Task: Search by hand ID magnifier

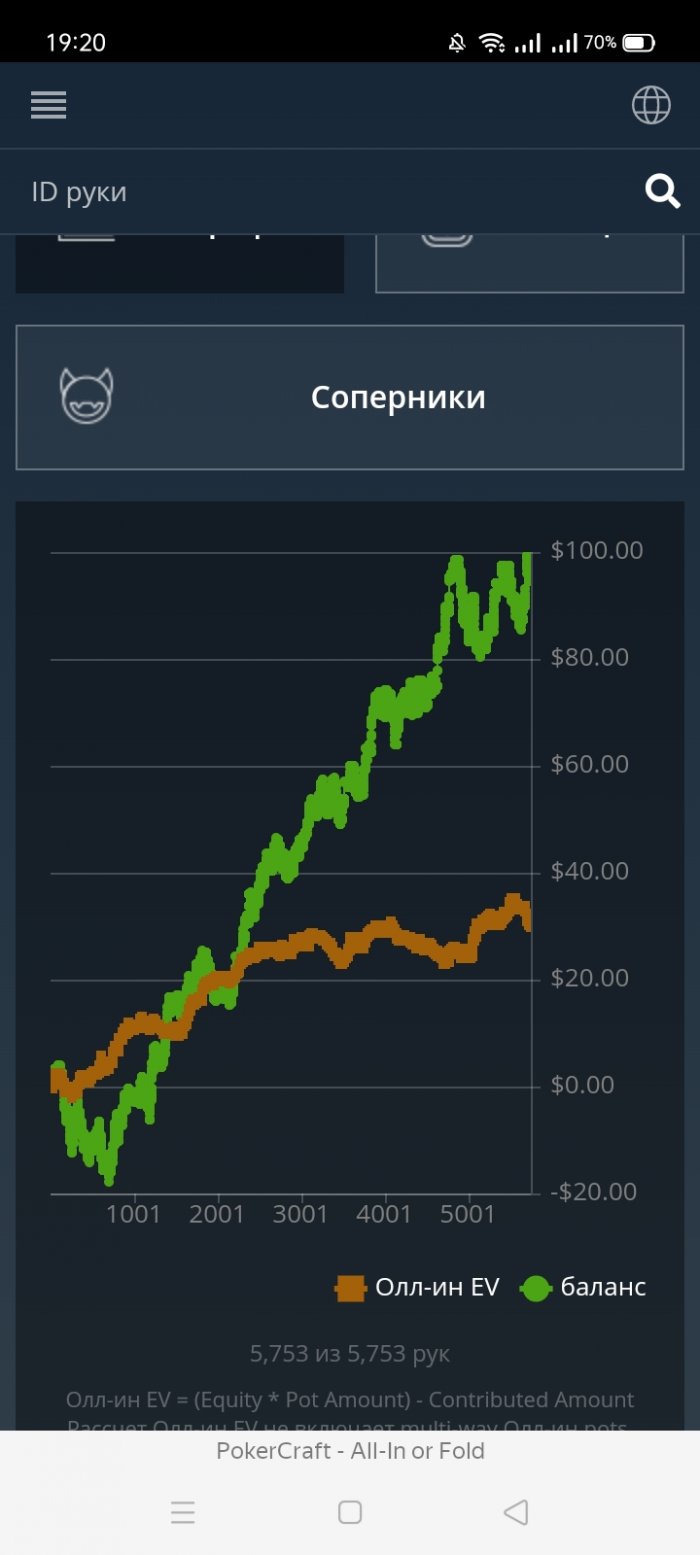Action: pyautogui.click(x=662, y=191)
